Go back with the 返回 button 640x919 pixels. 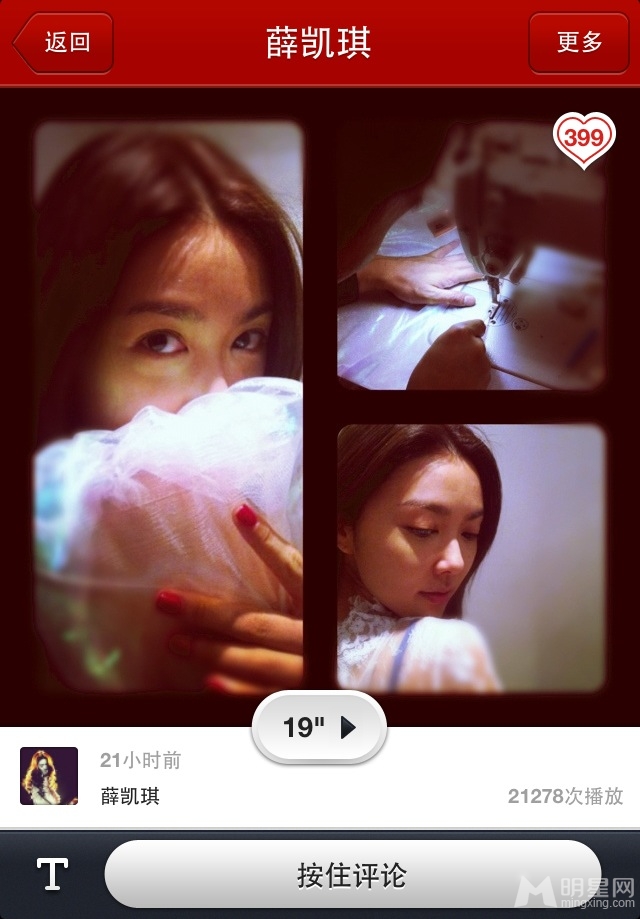point(62,43)
